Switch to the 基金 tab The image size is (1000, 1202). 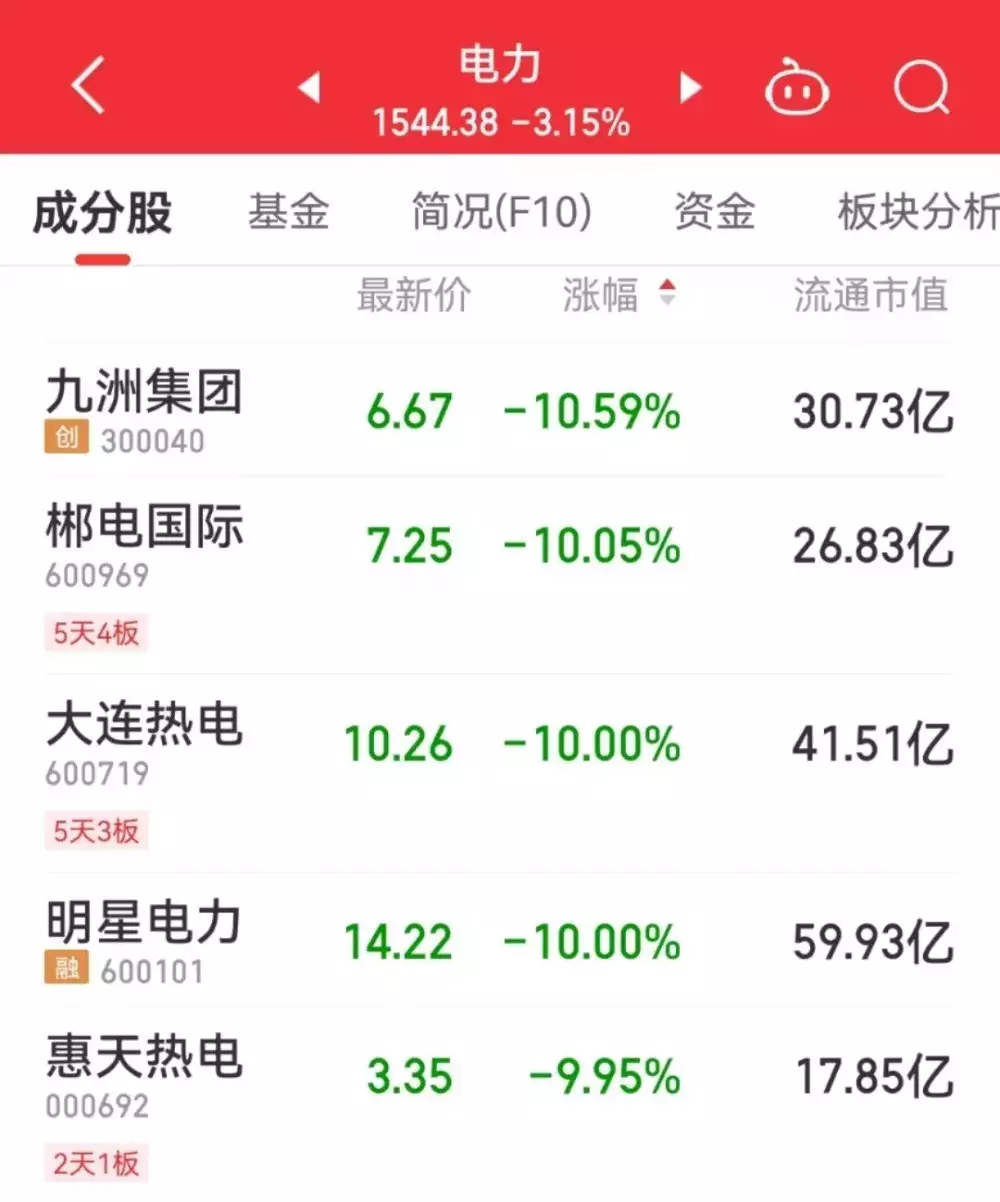click(289, 213)
